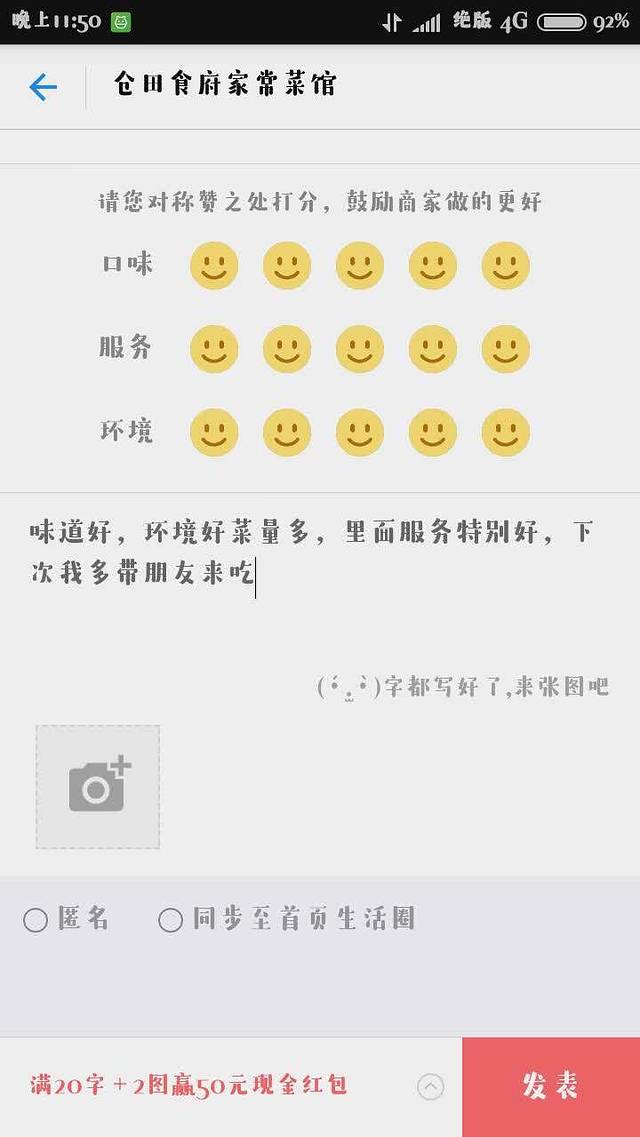
Task: Go back using the top arrow
Action: click(x=43, y=87)
